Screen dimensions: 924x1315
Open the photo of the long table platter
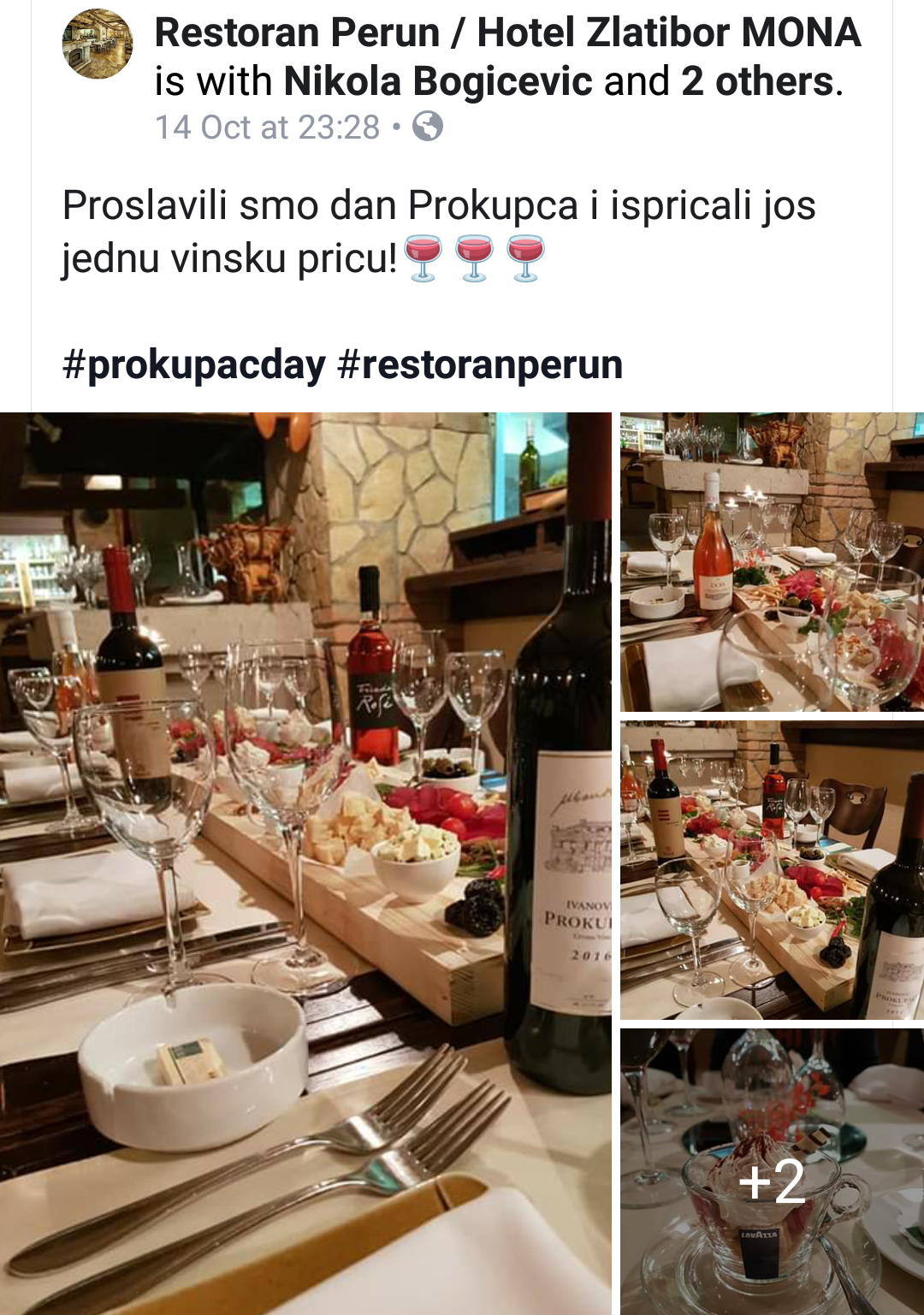pyautogui.click(x=772, y=869)
